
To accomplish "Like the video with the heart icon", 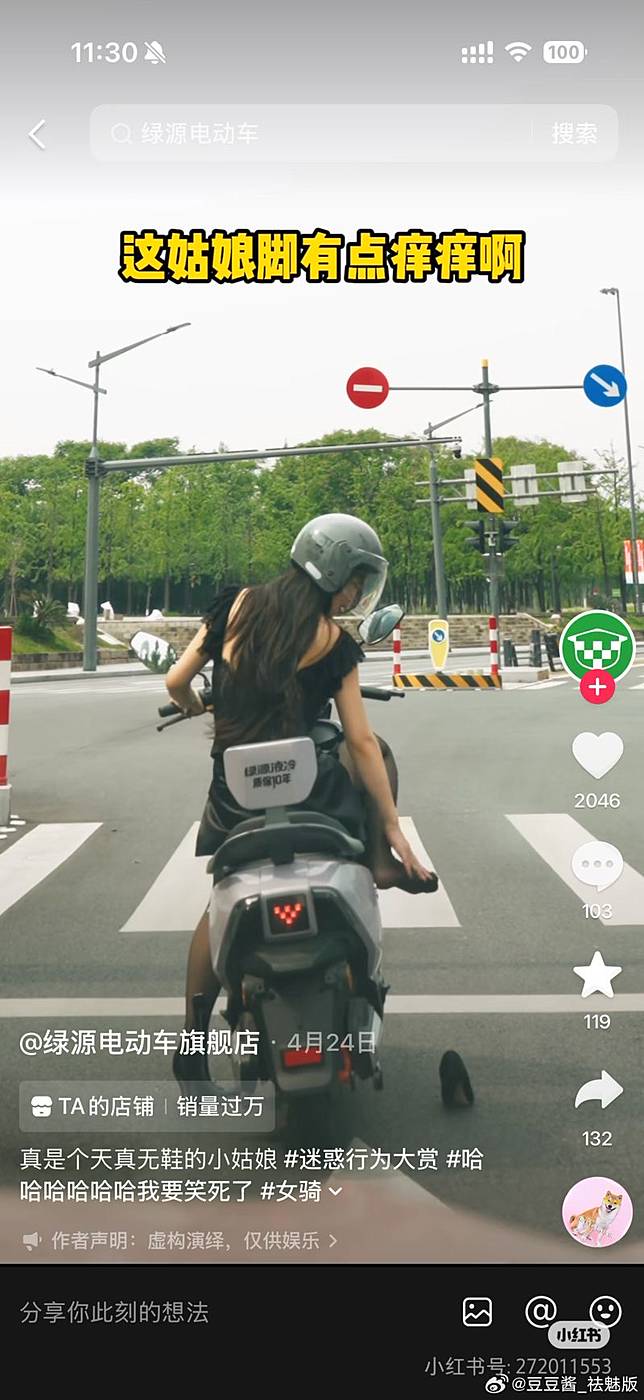I will (597, 756).
